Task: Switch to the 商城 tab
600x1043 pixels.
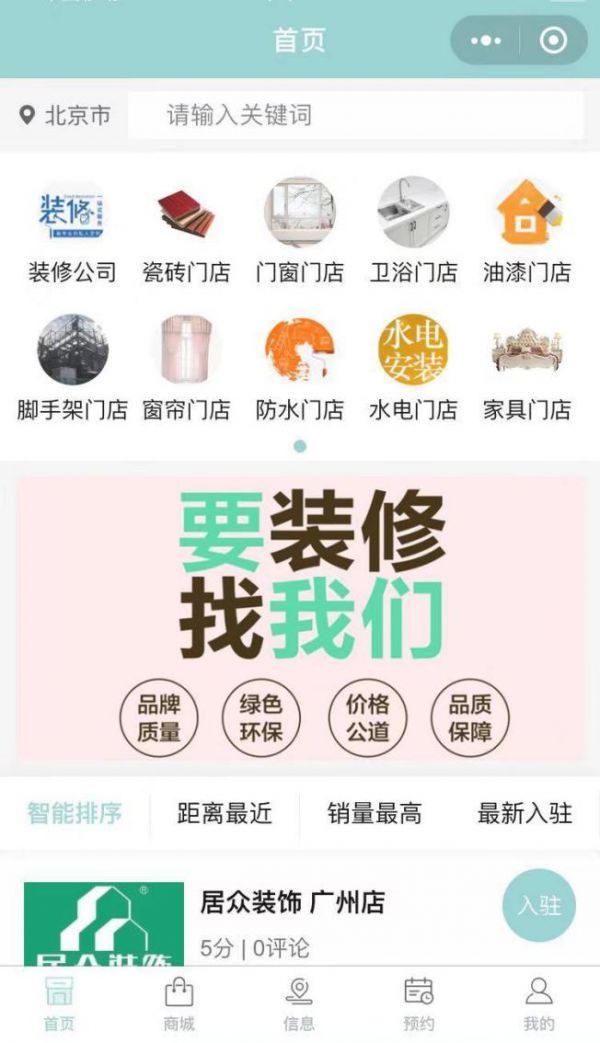Action: pos(179,1004)
